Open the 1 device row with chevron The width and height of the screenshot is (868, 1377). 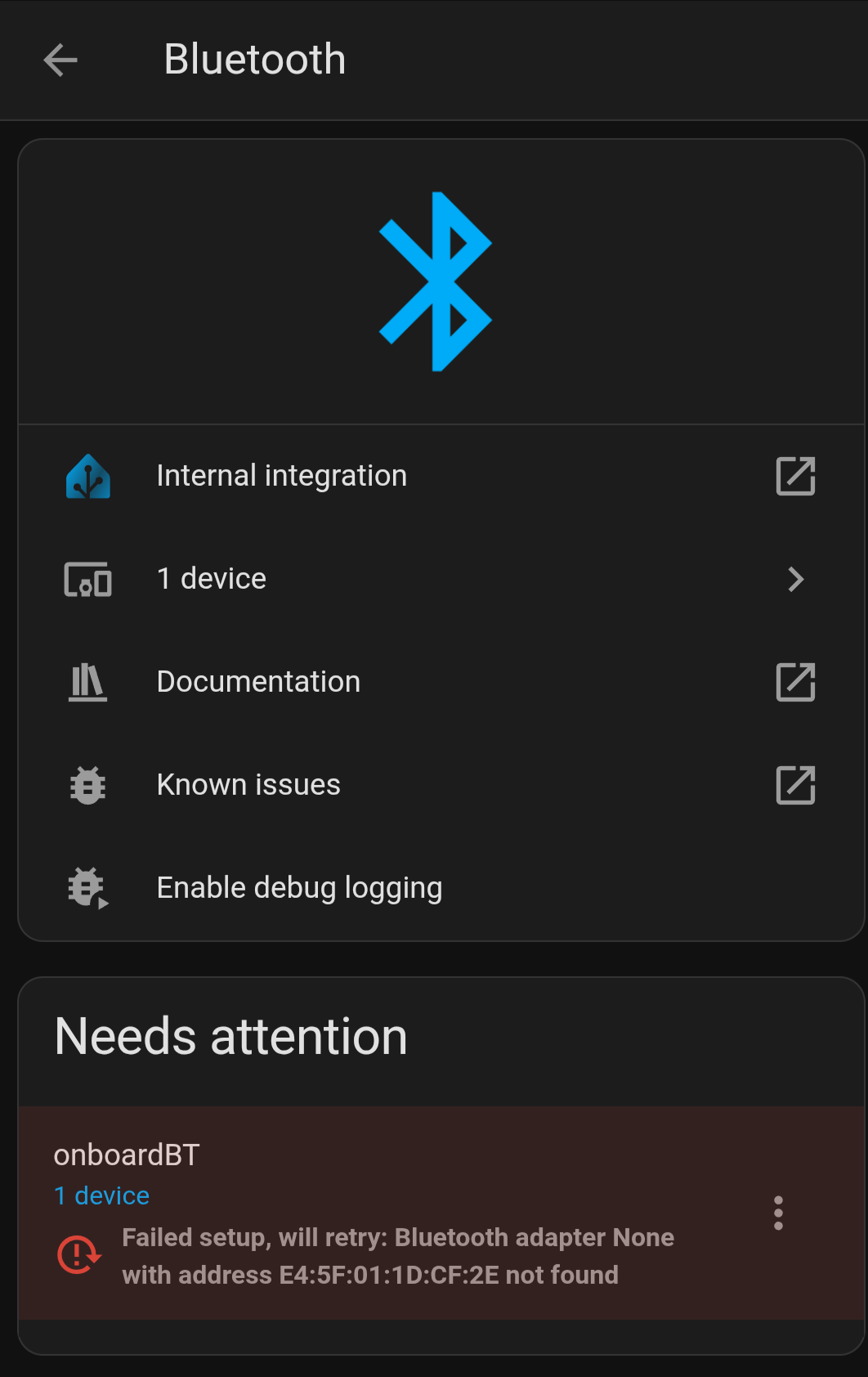[x=441, y=579]
